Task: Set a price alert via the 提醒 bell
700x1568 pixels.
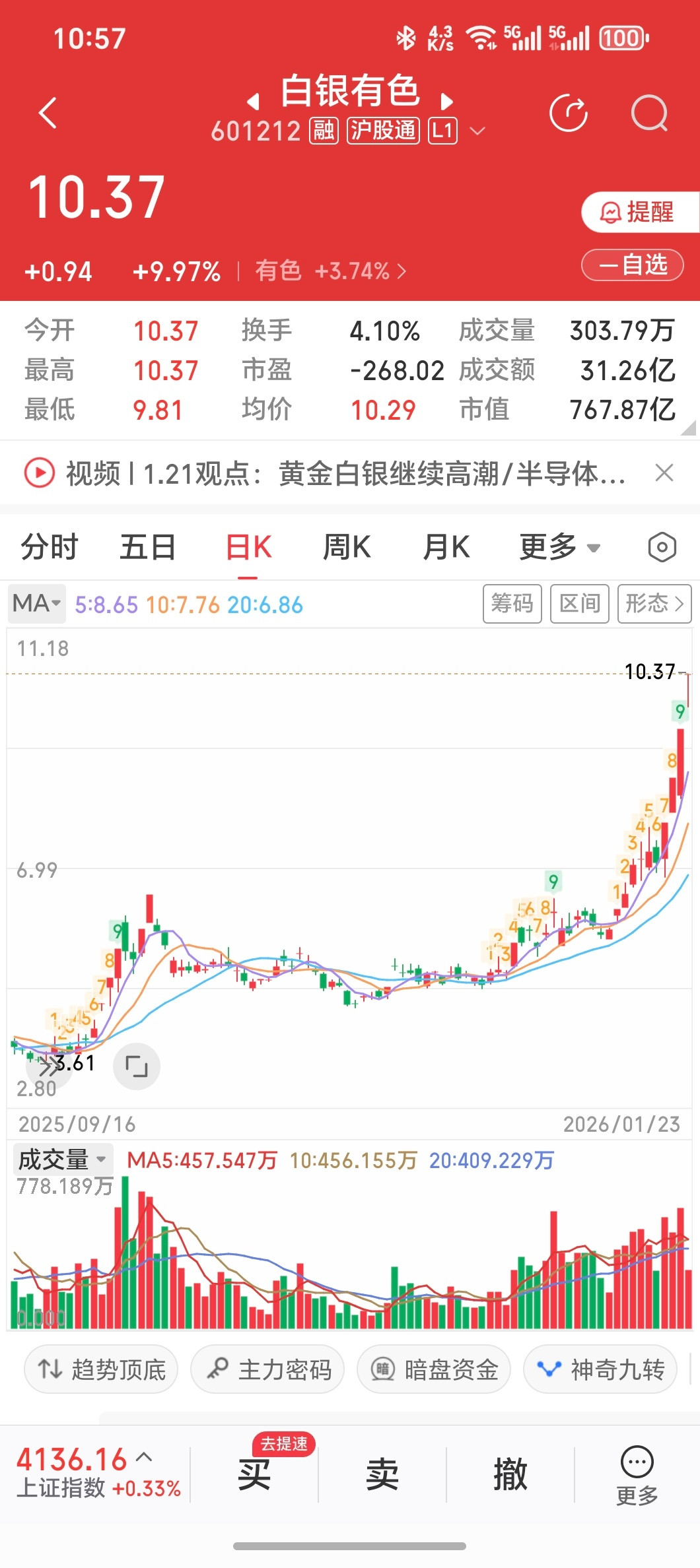Action: (637, 212)
